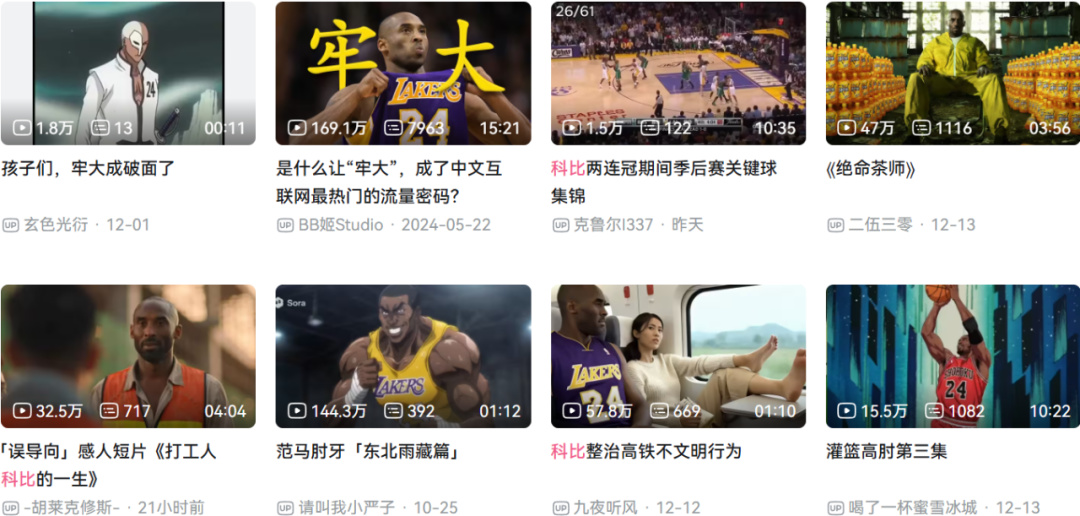Open the 感人短片《打工人科比的一生》 video
The width and height of the screenshot is (1080, 516).
[128, 356]
